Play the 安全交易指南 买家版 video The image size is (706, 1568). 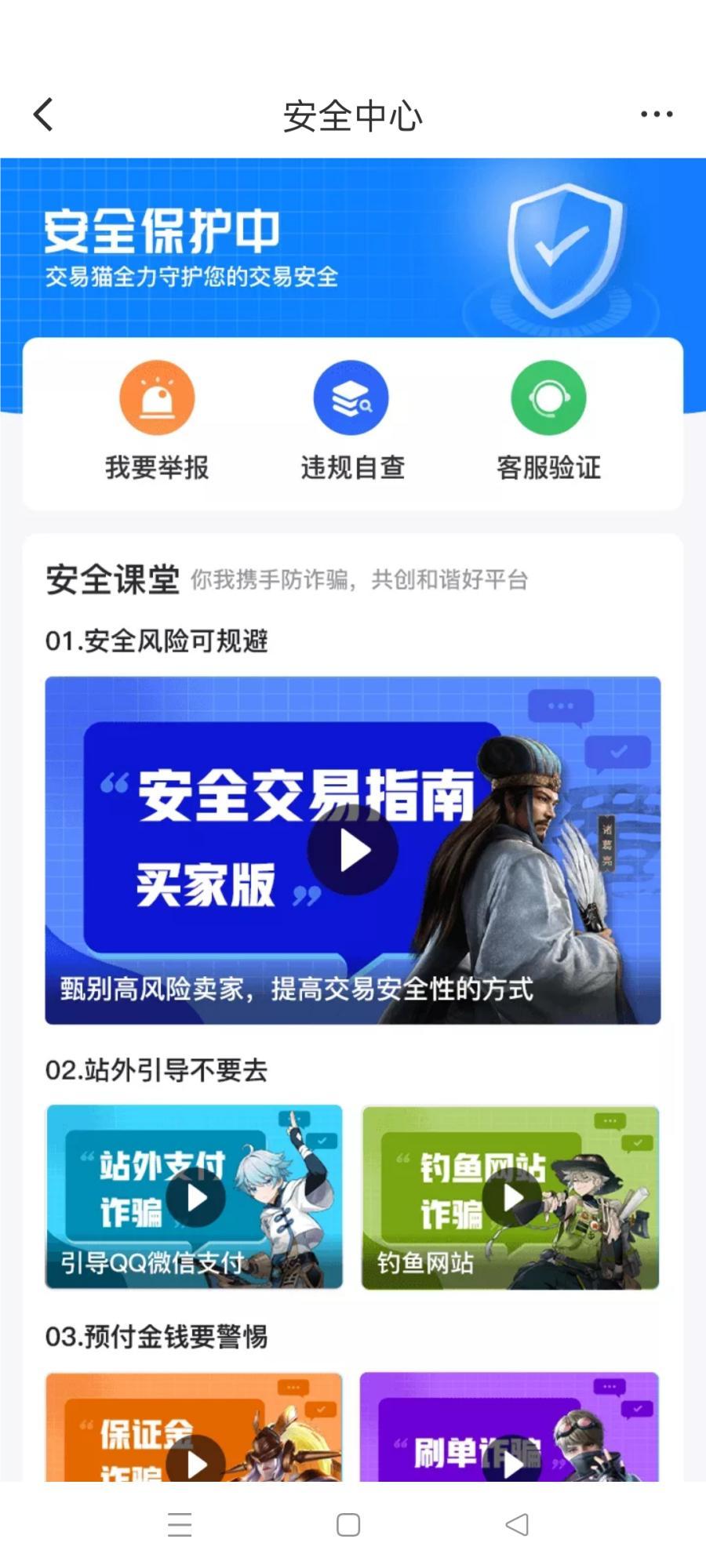[x=353, y=851]
